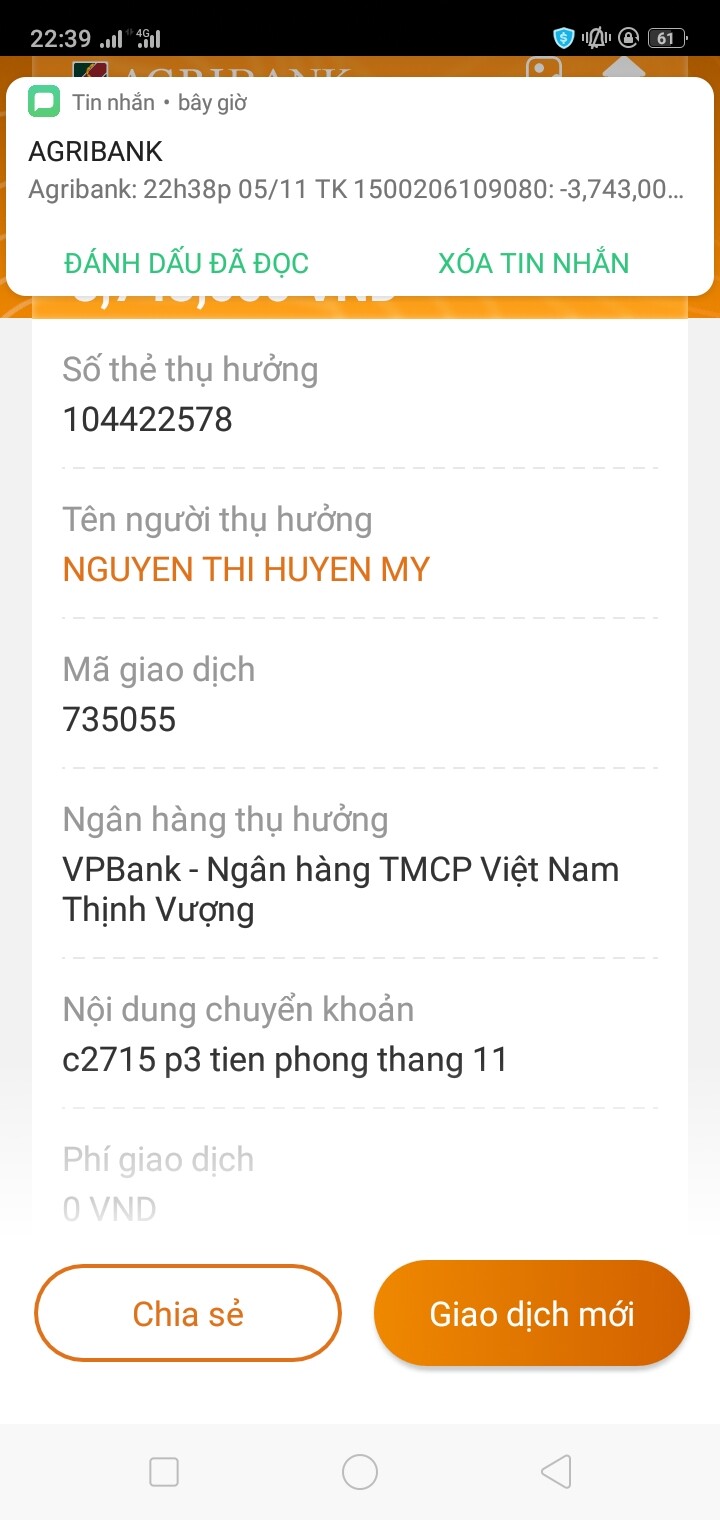Mark the Agribank message as read
The image size is (720, 1520).
(187, 263)
